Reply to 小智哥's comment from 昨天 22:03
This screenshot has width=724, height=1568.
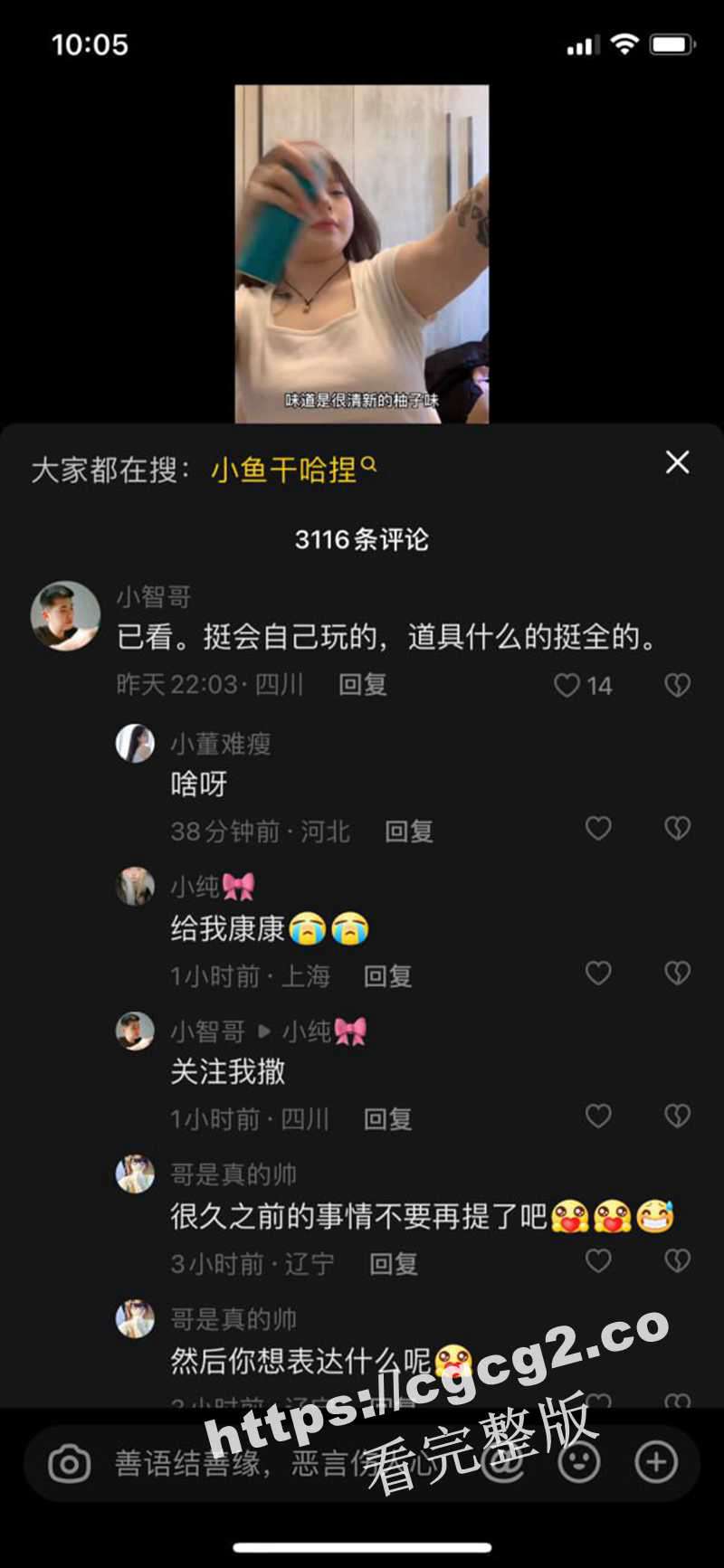362,685
